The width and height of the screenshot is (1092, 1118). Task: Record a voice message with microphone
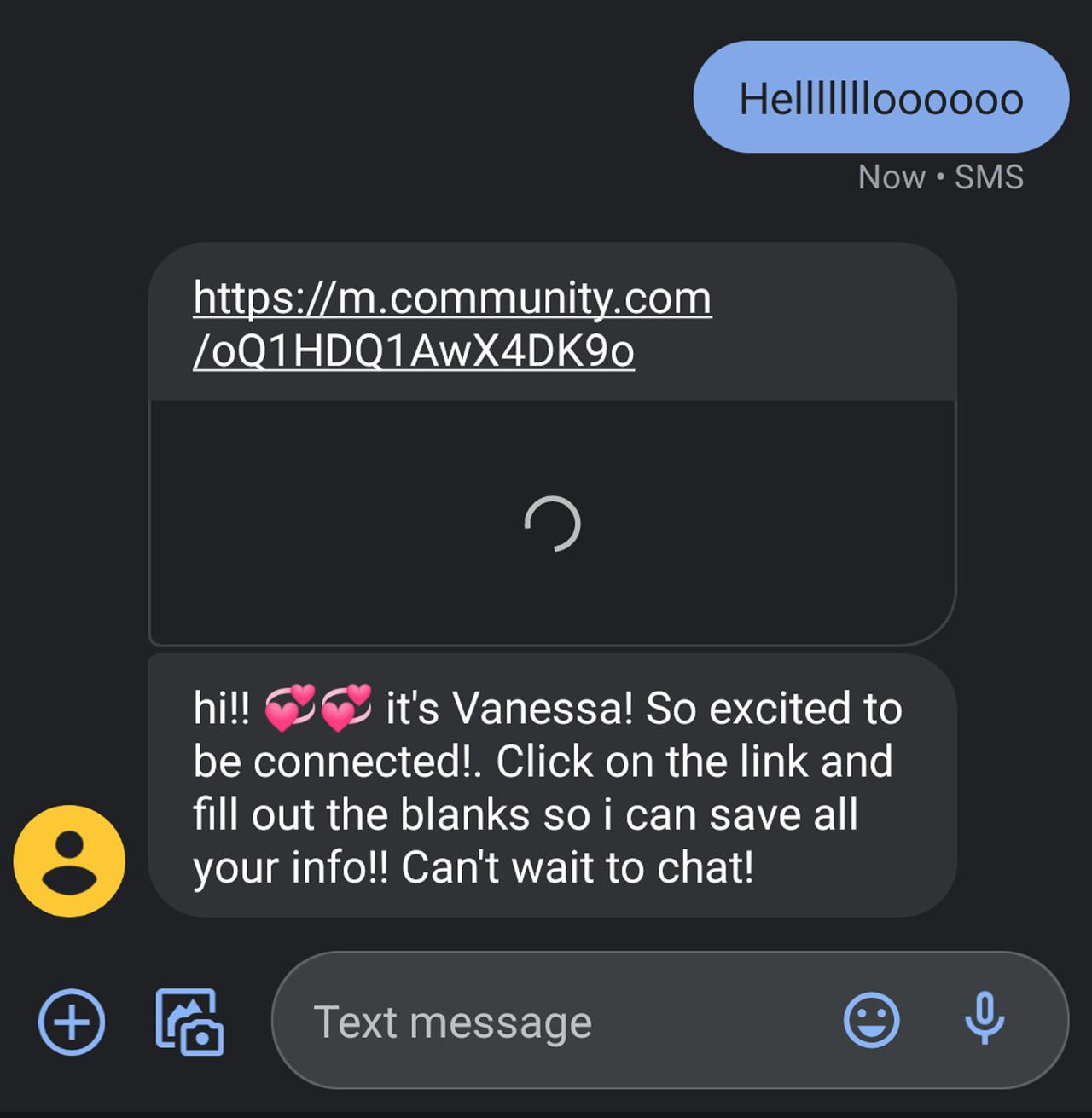tap(985, 1020)
